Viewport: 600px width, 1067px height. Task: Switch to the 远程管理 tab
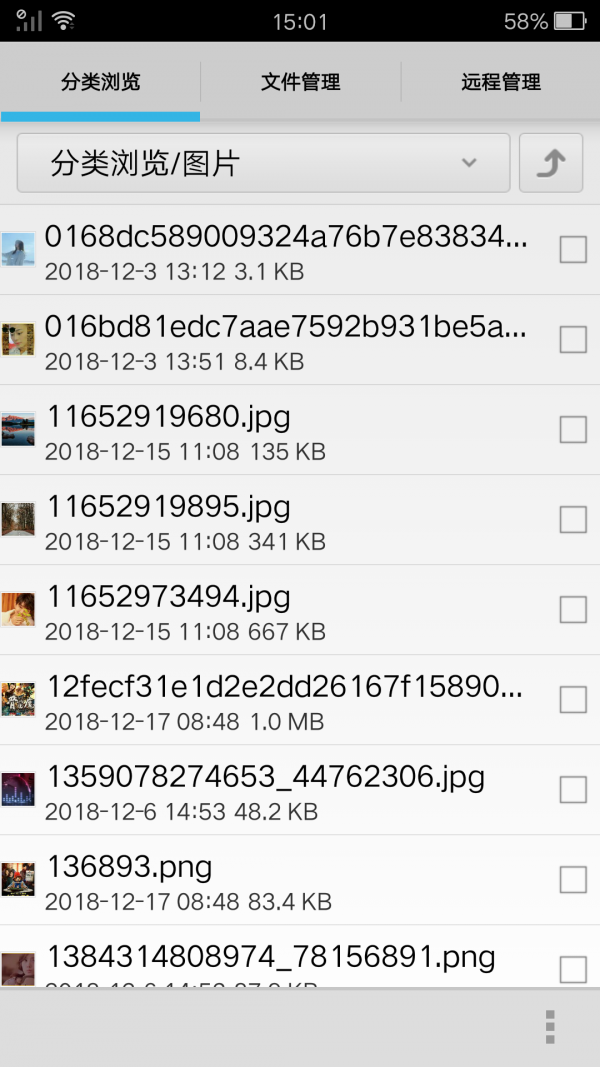point(500,82)
